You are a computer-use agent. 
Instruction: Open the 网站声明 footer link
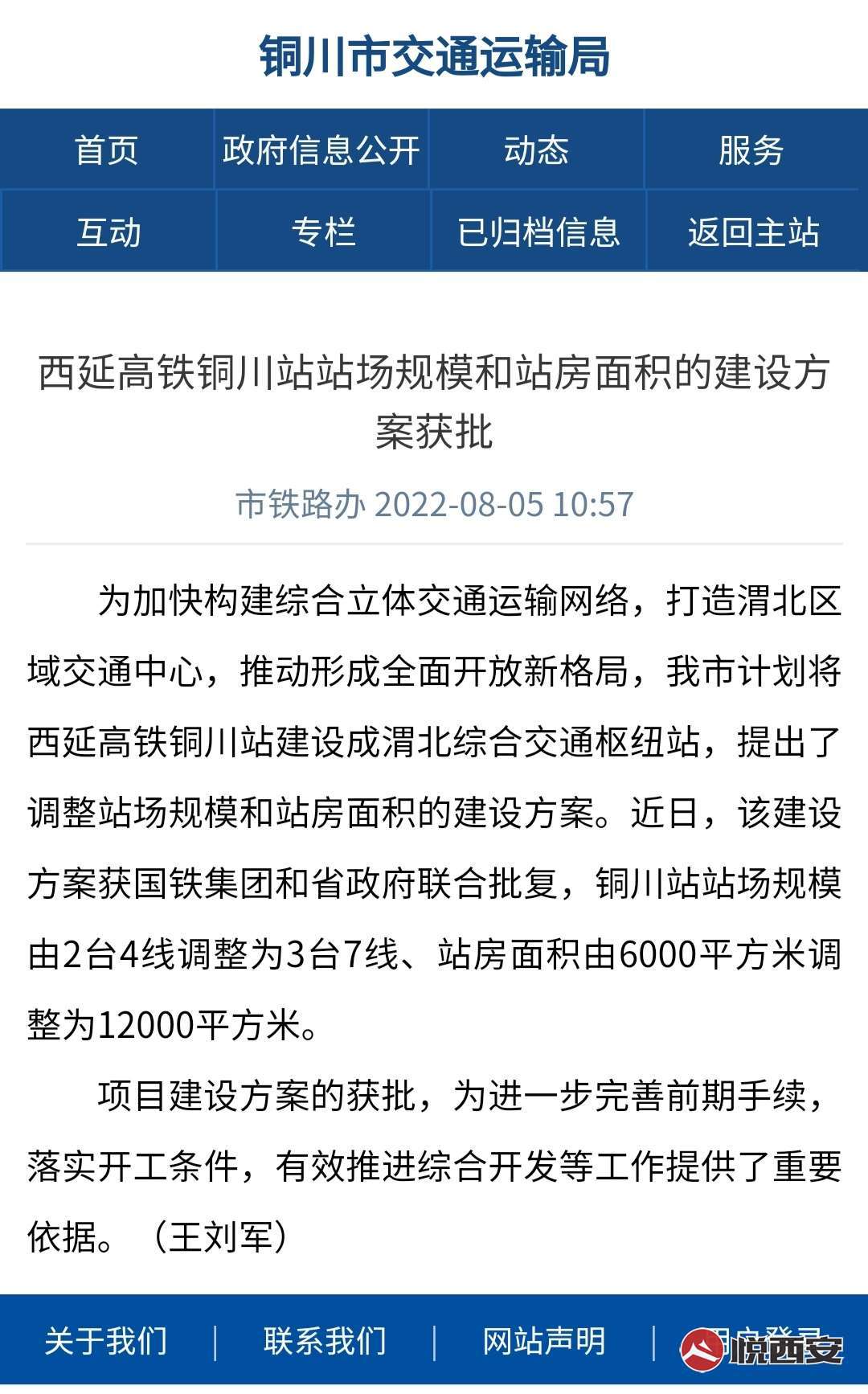pos(544,1341)
